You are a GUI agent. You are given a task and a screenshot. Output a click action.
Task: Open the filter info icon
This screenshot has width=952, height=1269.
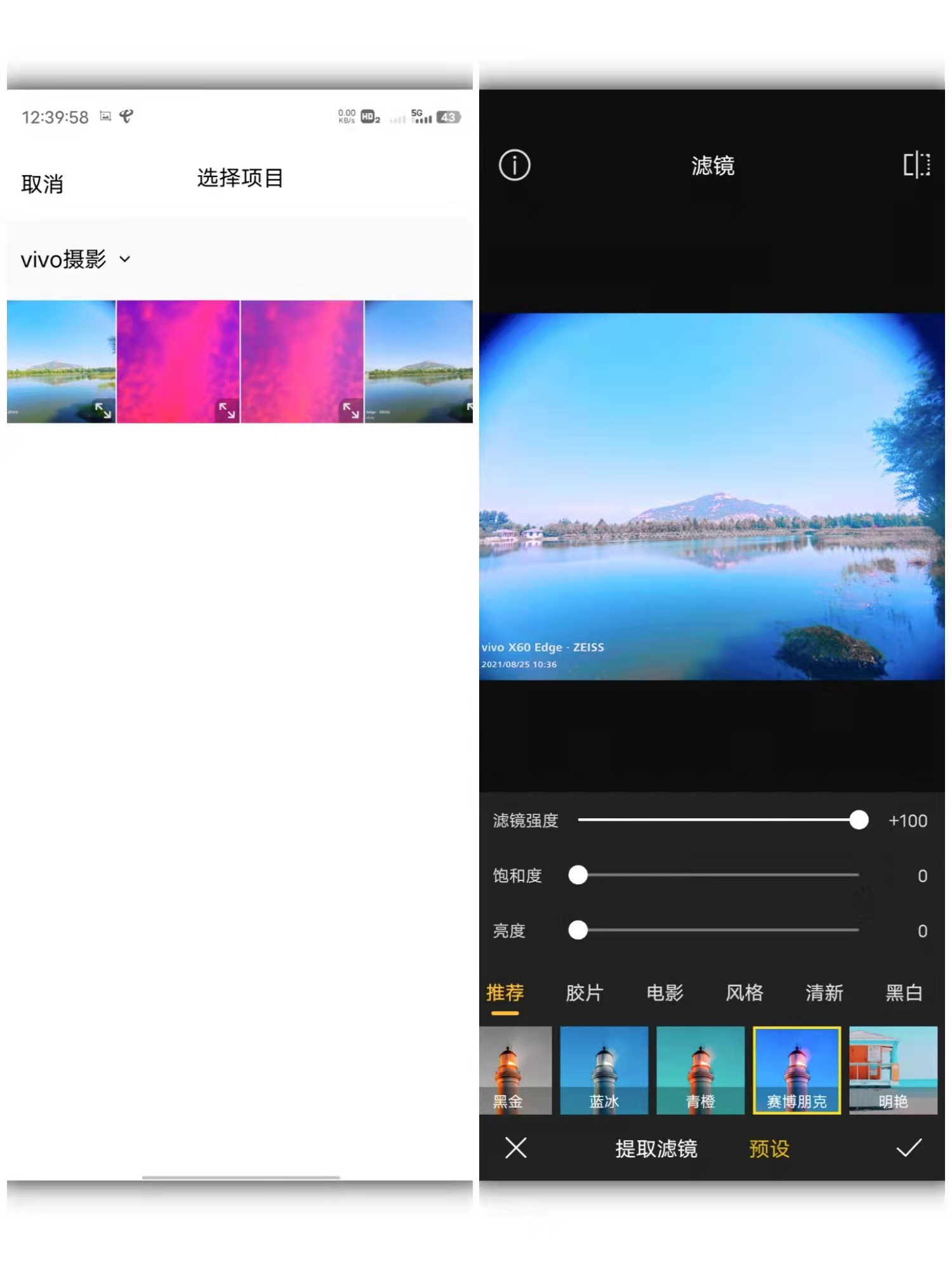click(x=514, y=166)
